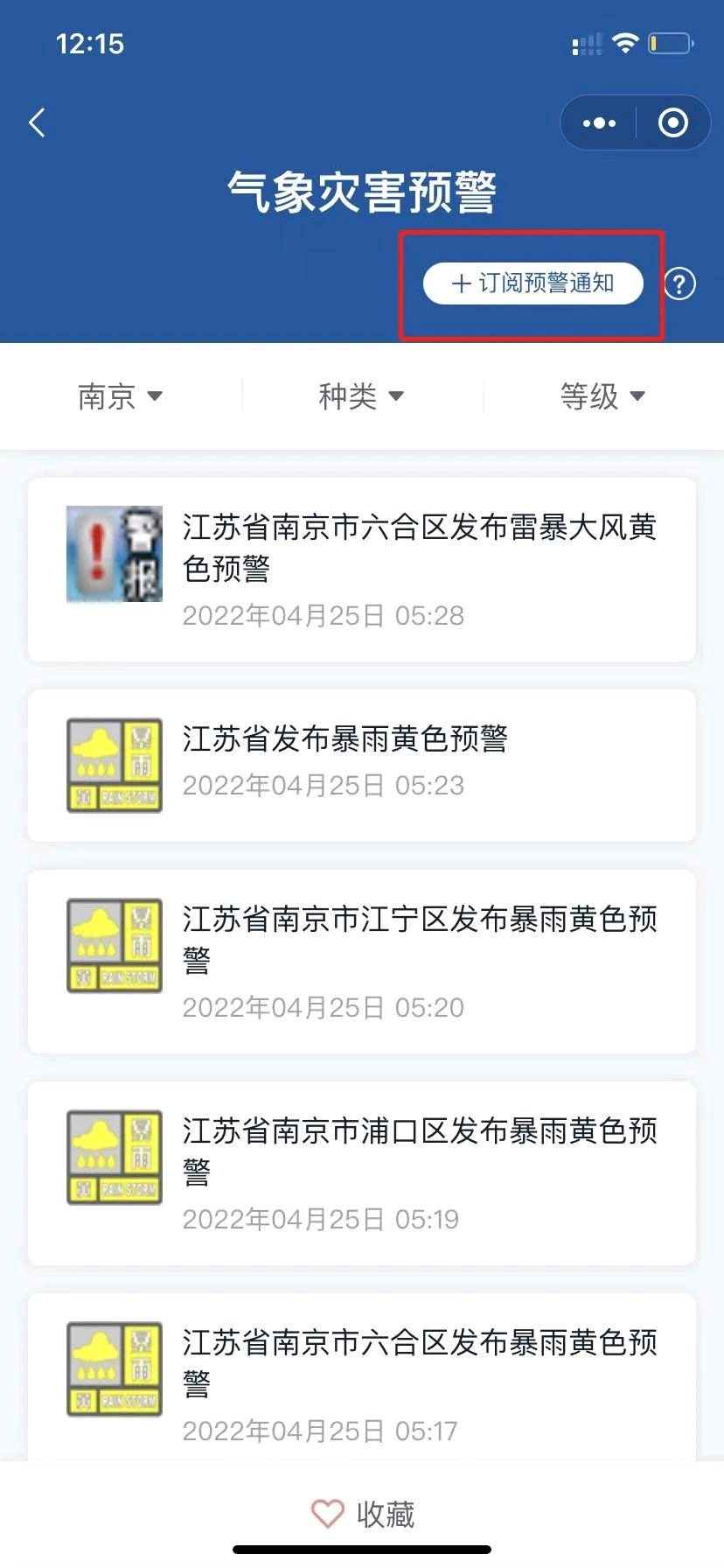Viewport: 724px width, 1568px height.
Task: Open the 六合区 暴雨黄色预警 alert from 05:17
Action: point(362,1376)
